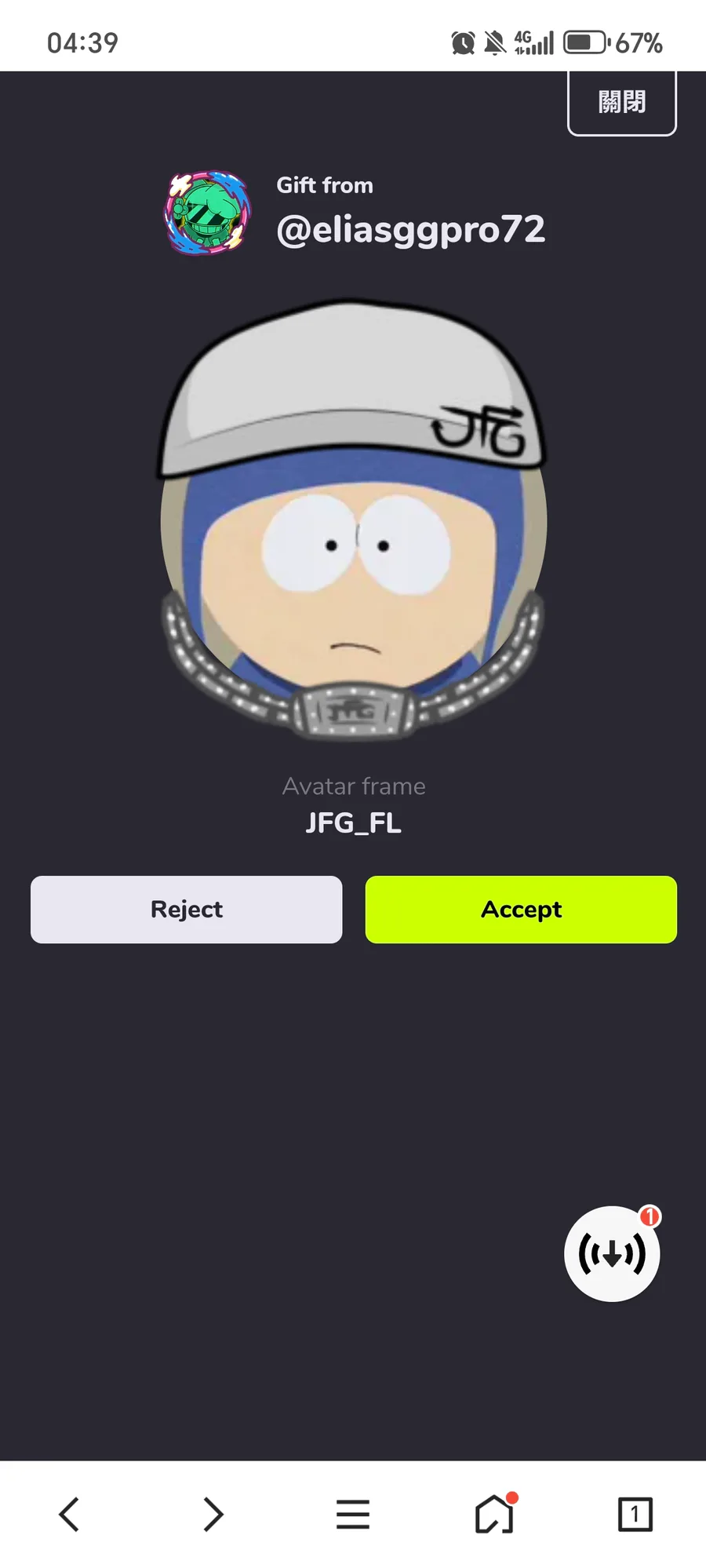Open the tabs switcher

[635, 1514]
